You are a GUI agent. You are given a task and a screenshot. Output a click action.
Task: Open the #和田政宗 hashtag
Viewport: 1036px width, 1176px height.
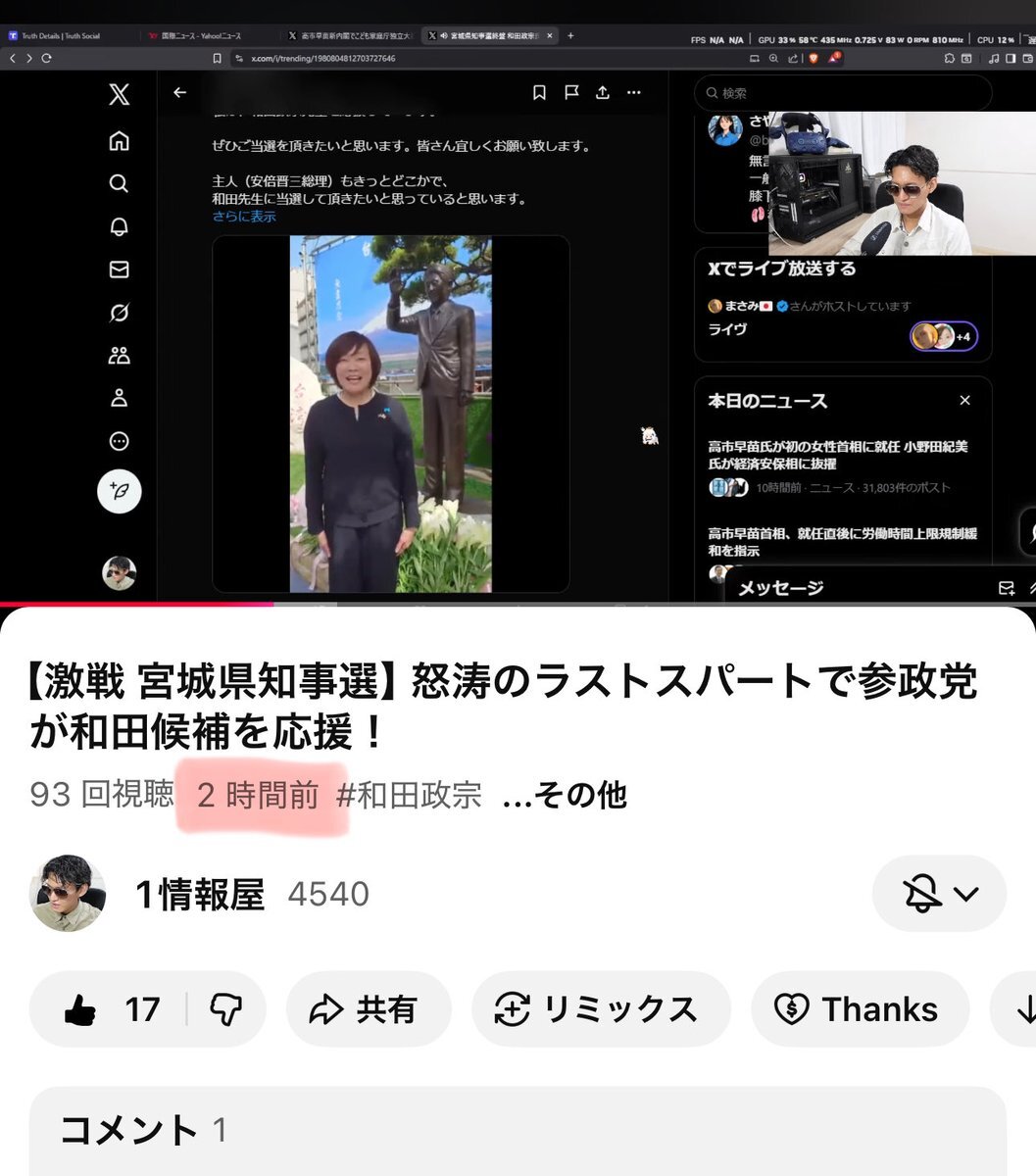(x=409, y=795)
